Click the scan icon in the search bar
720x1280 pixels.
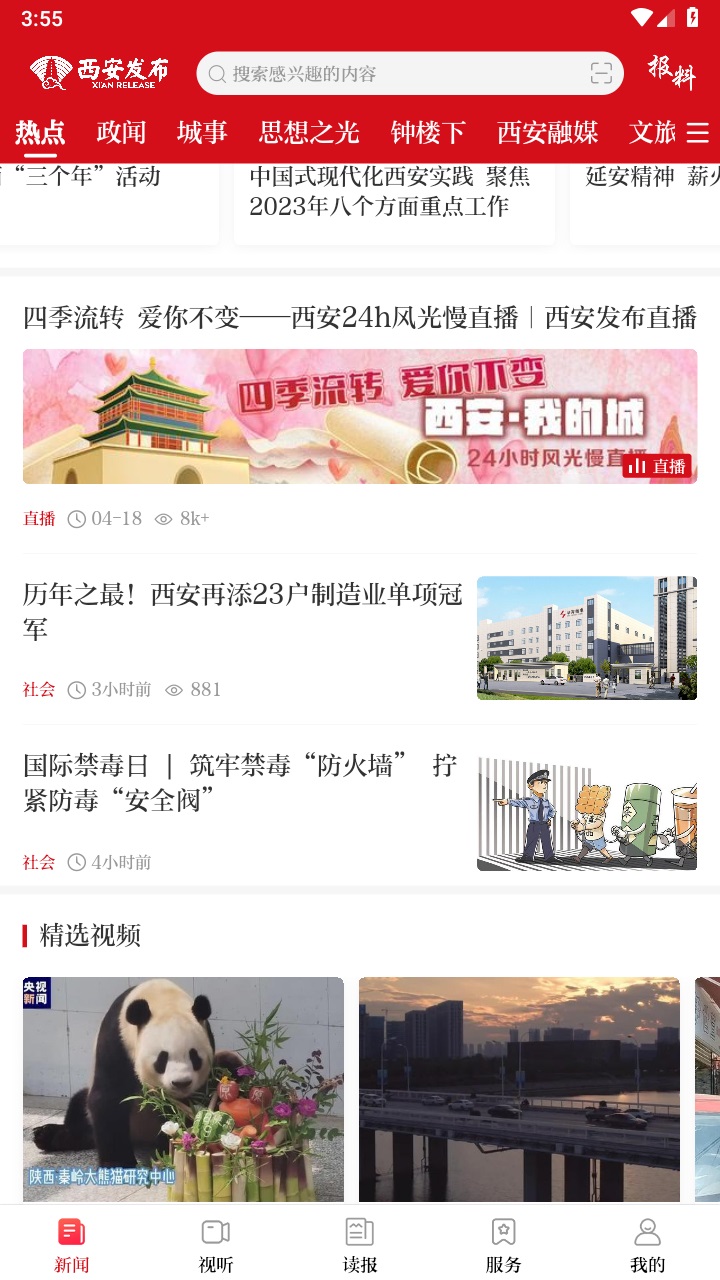pos(602,73)
